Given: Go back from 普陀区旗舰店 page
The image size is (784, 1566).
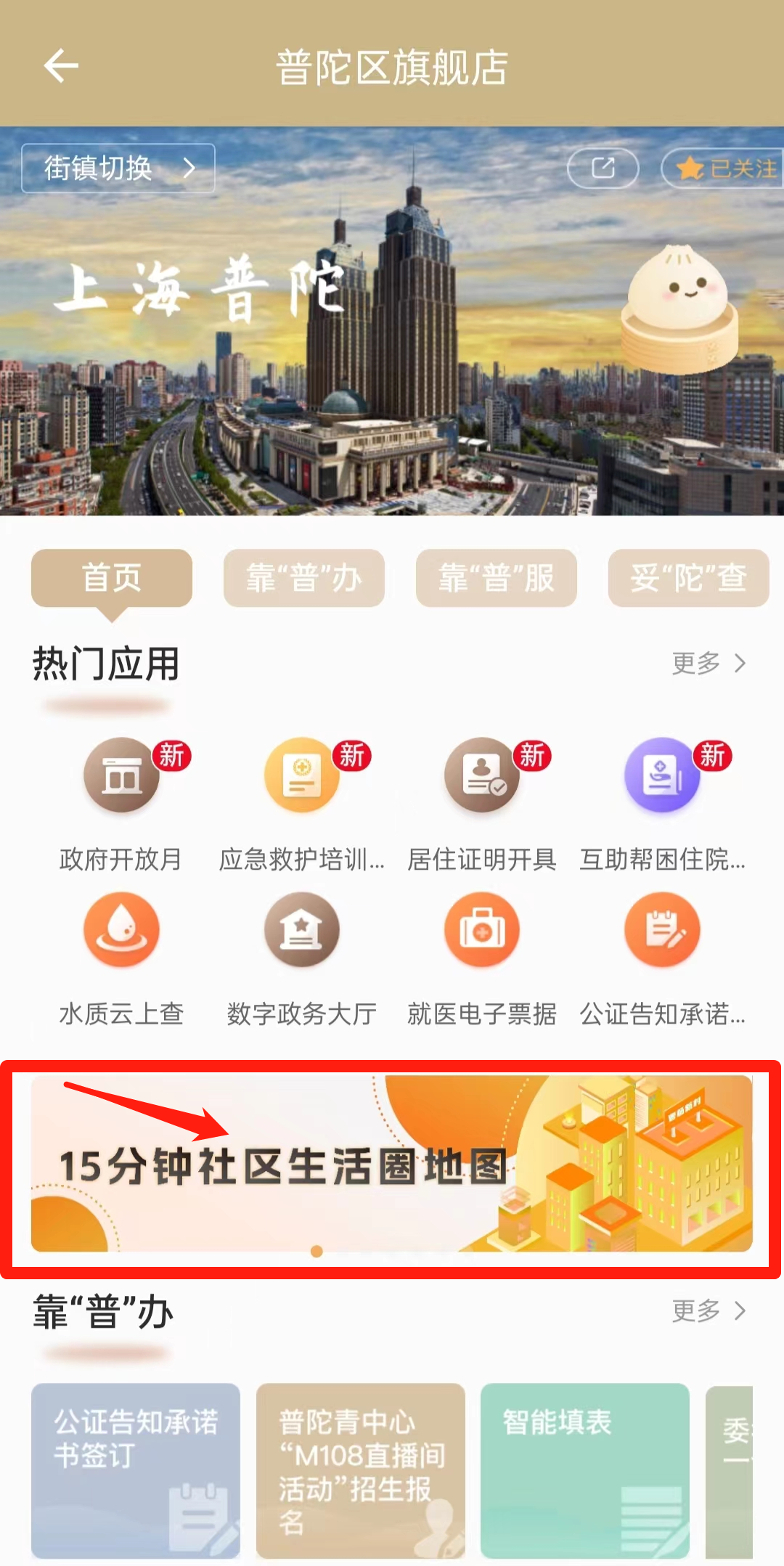Looking at the screenshot, I should (61, 67).
